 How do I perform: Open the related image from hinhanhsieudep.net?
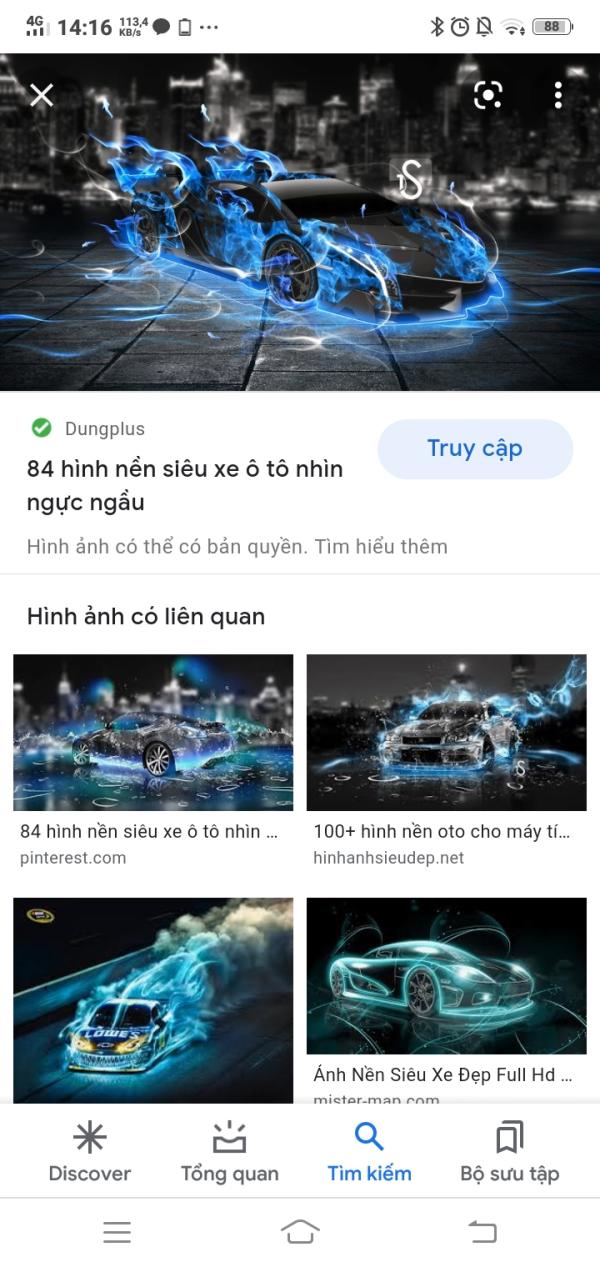point(446,732)
